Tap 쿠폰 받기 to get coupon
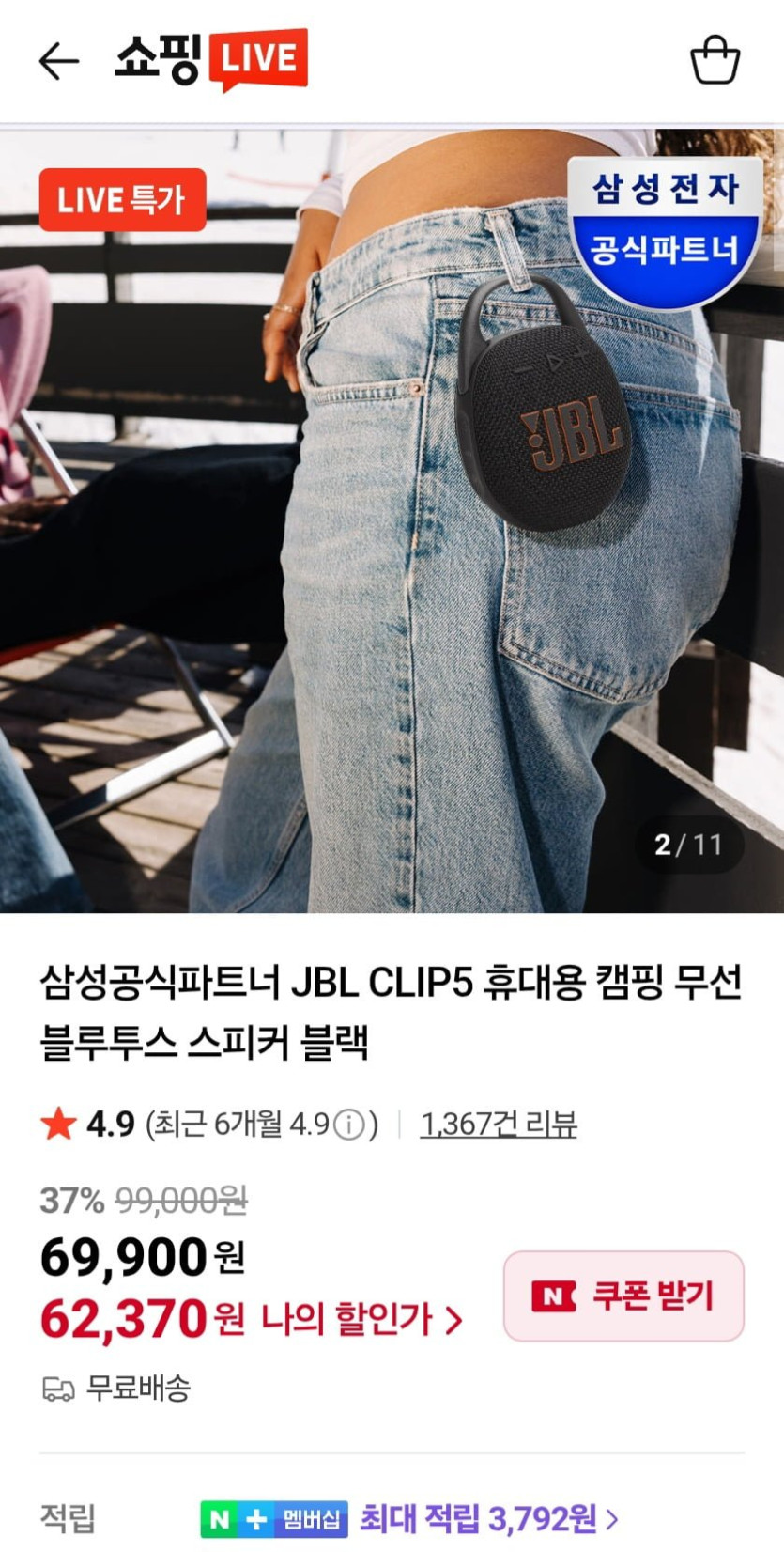Screen dimensions: 784x1552 (623, 1296)
